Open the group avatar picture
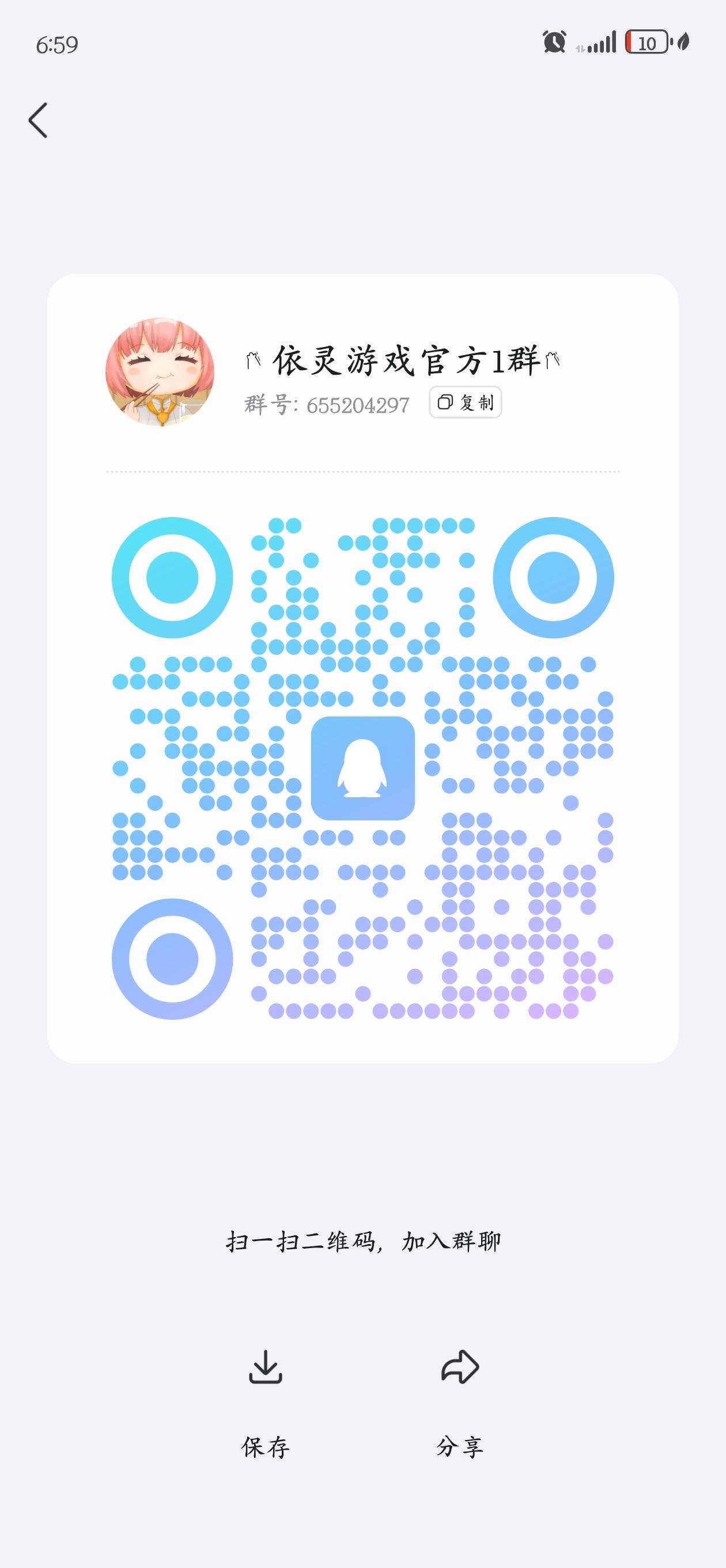Viewport: 726px width, 1568px height. [x=165, y=374]
